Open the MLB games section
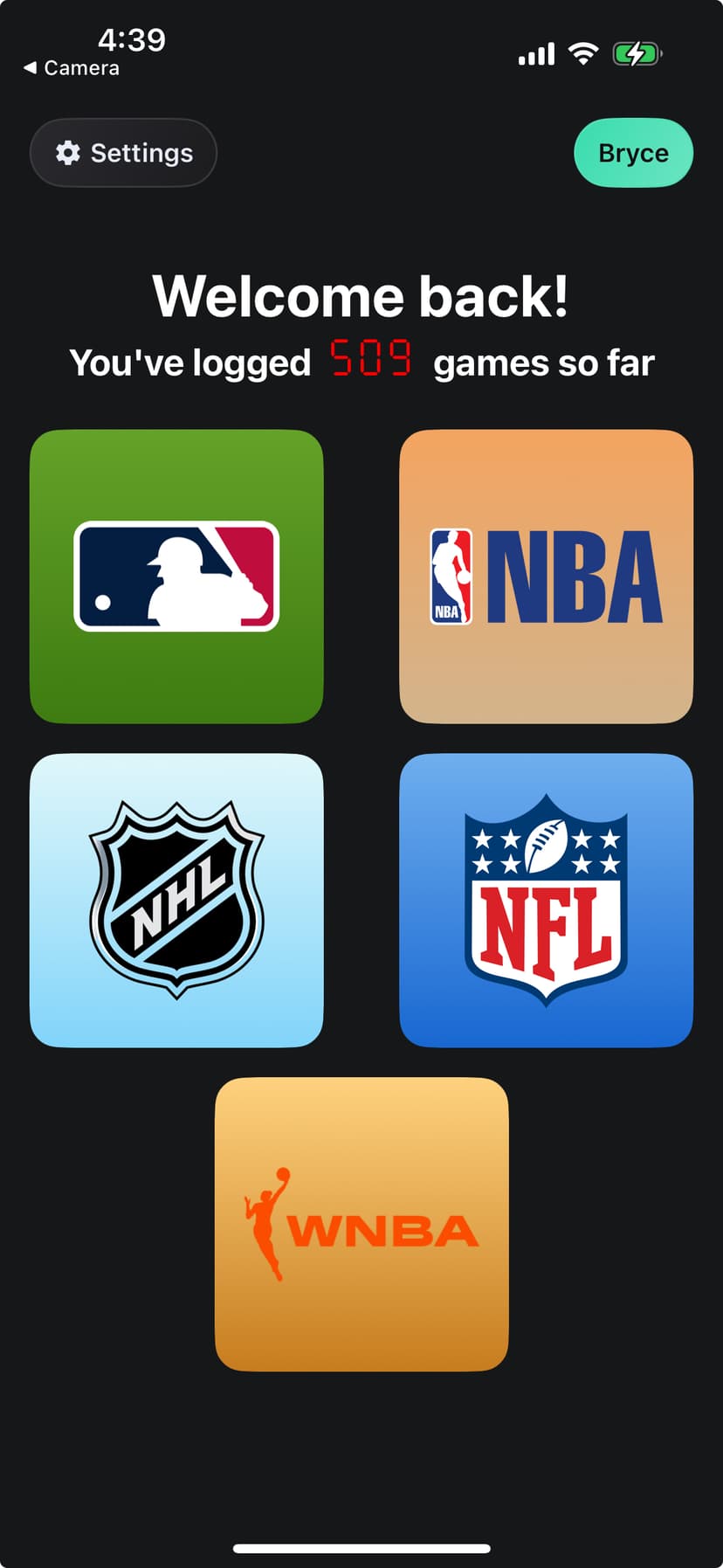Image resolution: width=723 pixels, height=1568 pixels. [x=176, y=575]
